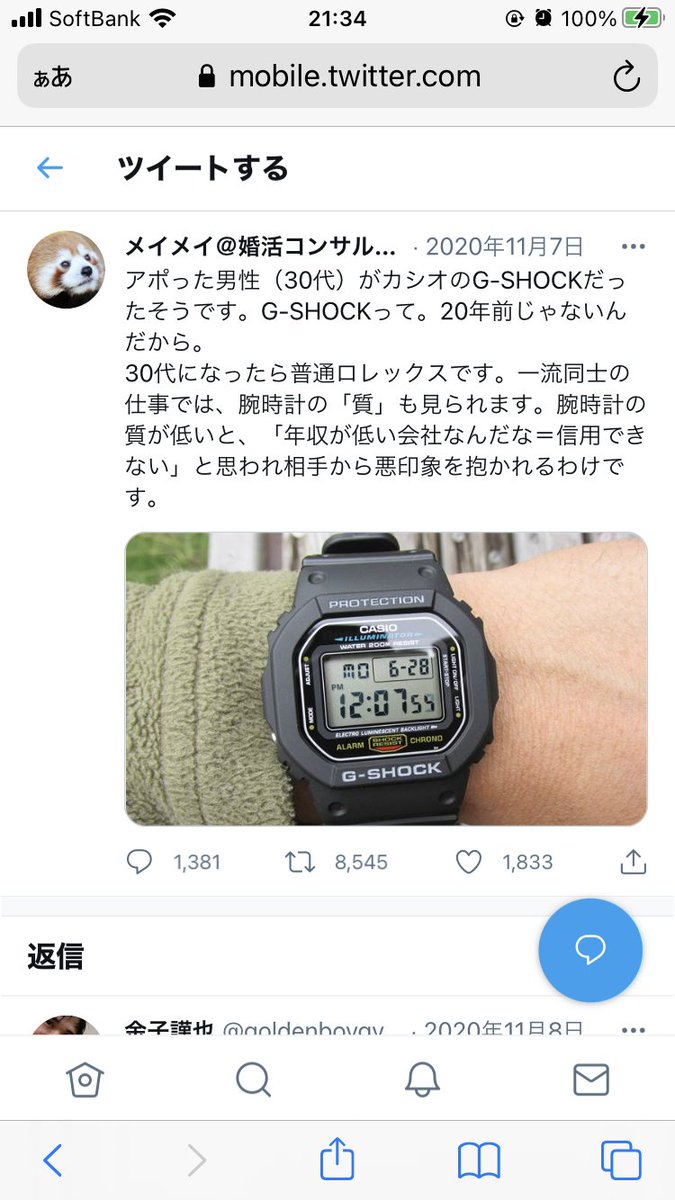Open overflow menu on 金子謙也's reply
The image size is (675, 1200).
633,1028
